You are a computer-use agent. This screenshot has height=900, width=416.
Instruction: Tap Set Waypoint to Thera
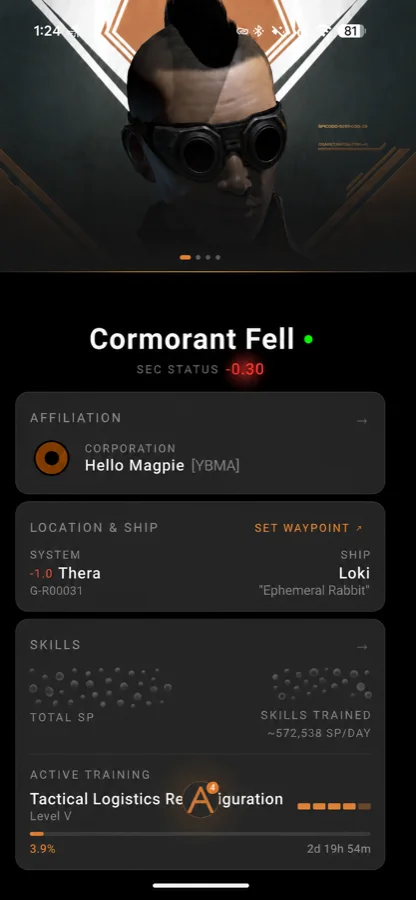(309, 527)
